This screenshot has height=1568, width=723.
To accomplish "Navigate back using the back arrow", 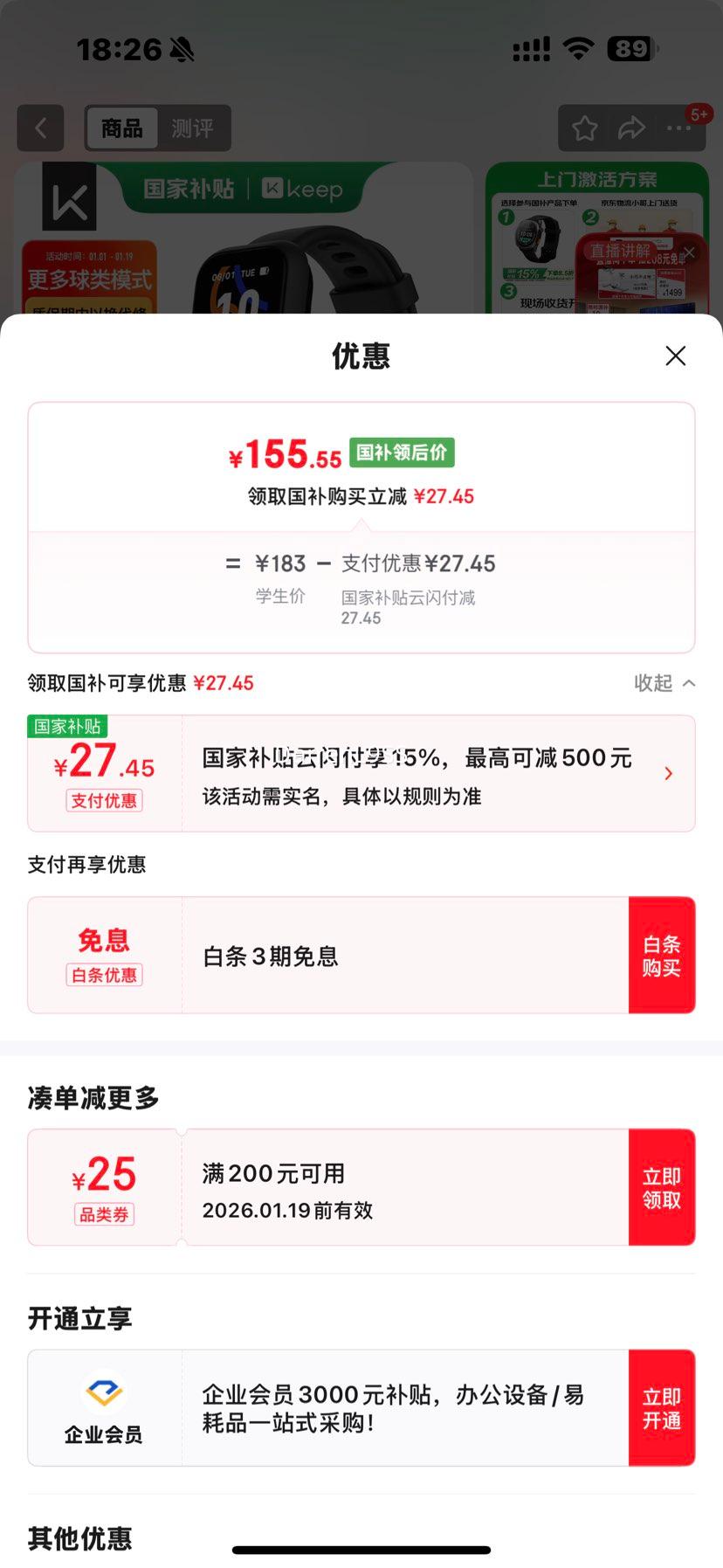I will coord(40,128).
